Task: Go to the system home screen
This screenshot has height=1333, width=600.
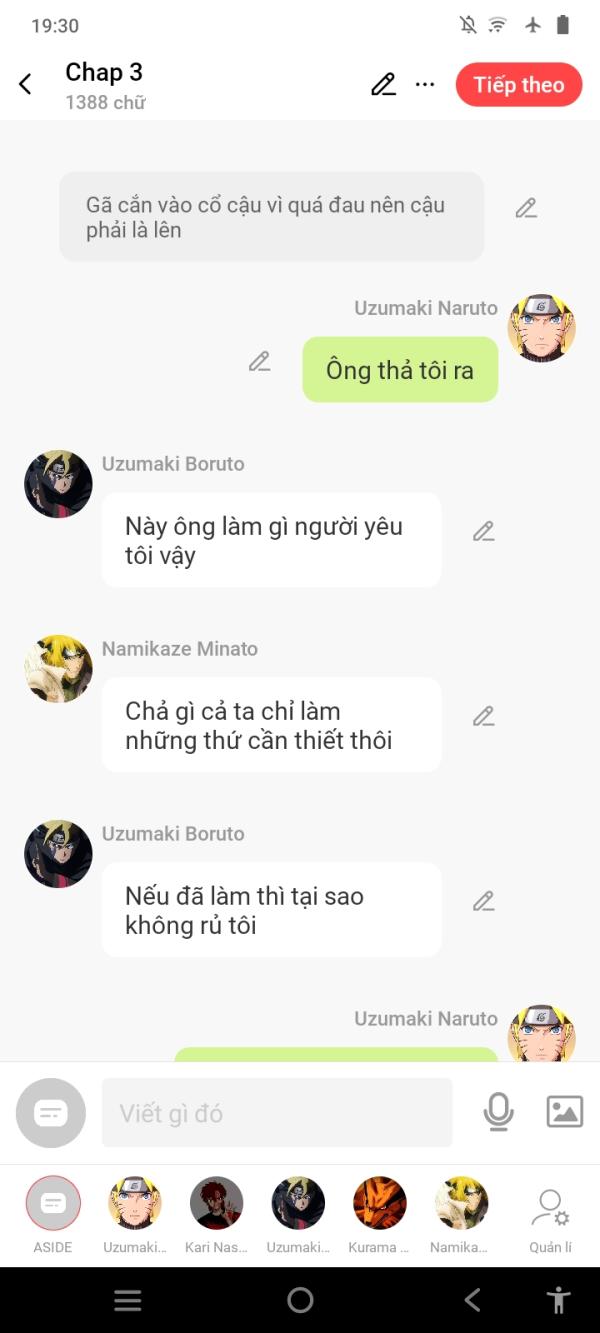Action: click(300, 1300)
